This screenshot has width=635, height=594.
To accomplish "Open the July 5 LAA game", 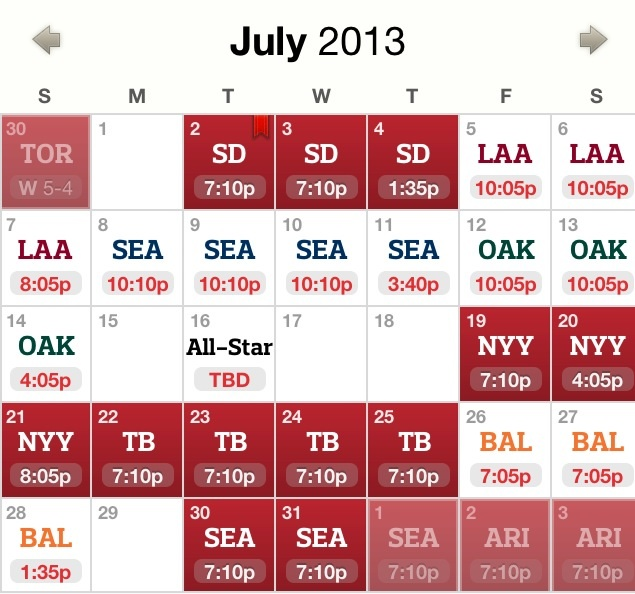I will 504,162.
